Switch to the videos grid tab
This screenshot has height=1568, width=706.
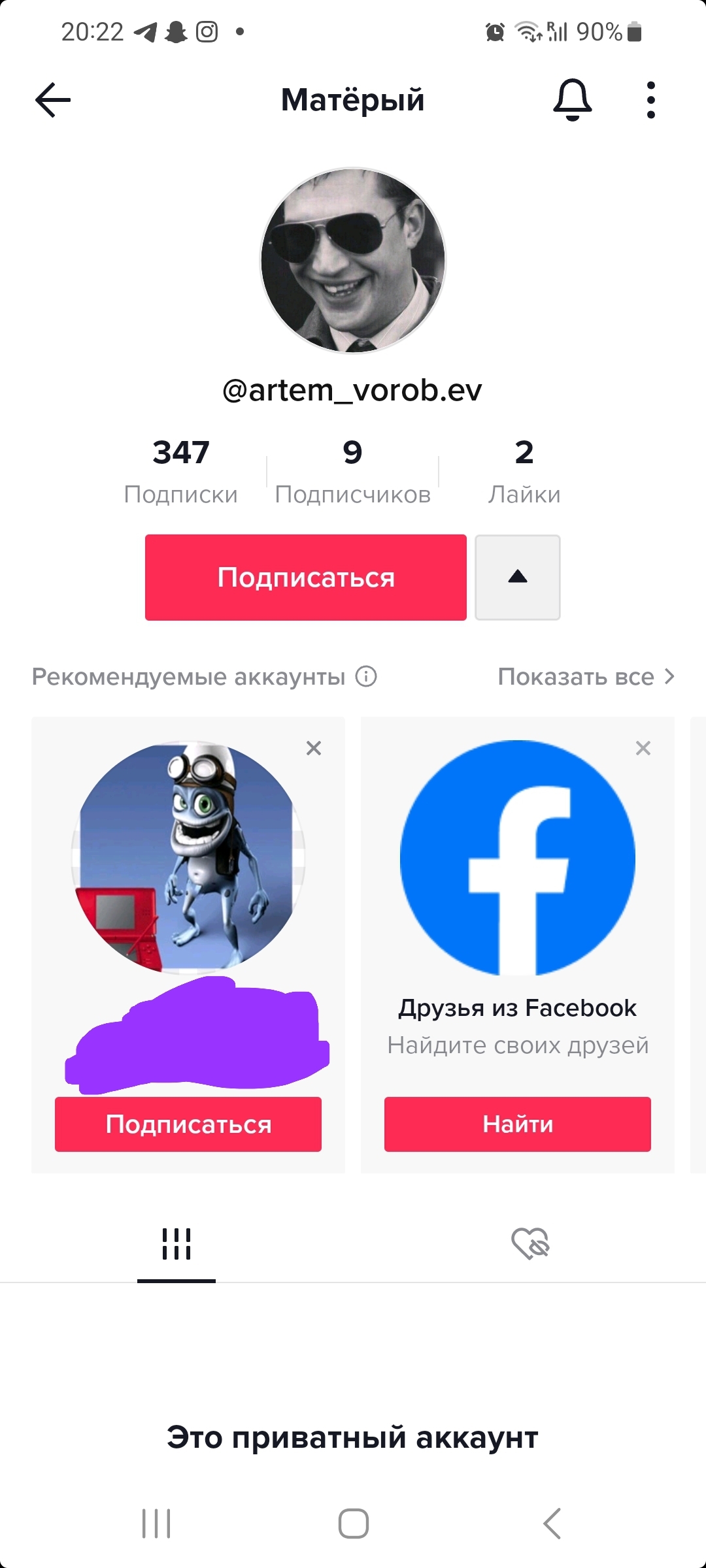click(176, 1243)
